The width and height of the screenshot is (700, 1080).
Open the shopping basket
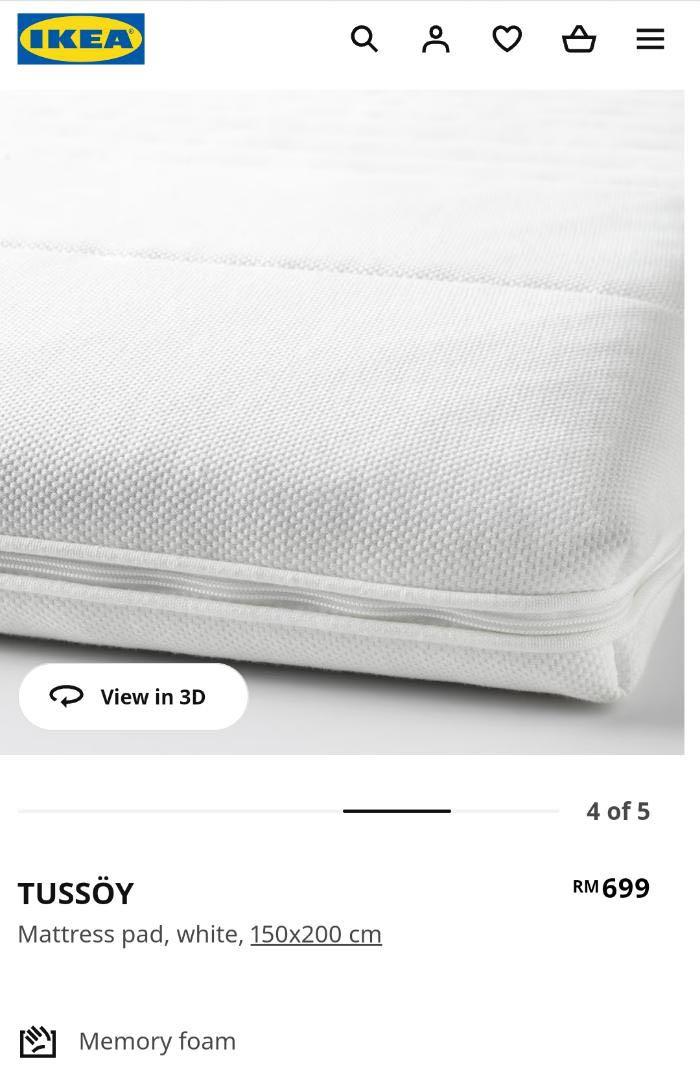[x=579, y=39]
